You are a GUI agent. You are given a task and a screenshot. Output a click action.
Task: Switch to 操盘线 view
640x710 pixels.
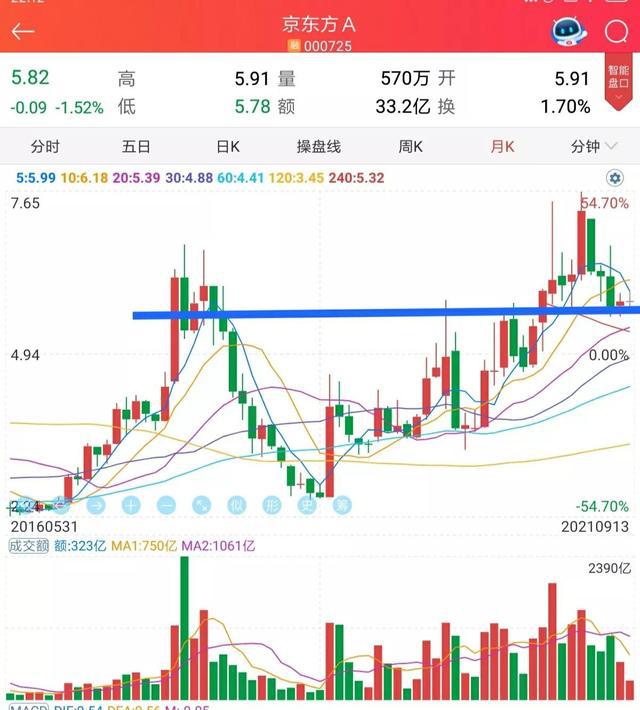318,146
